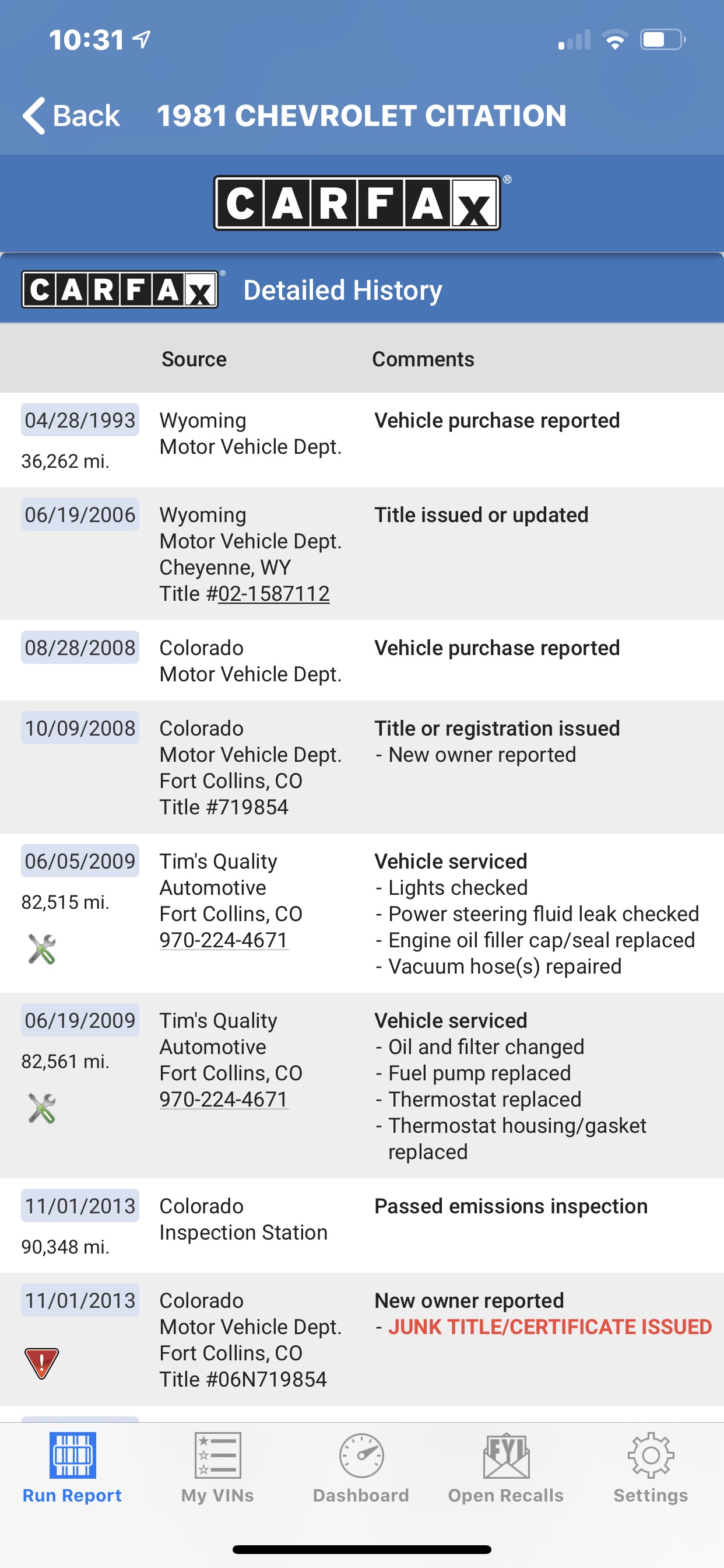Go back from the Chevrolet Citation report
The height and width of the screenshot is (1568, 724).
(x=71, y=116)
